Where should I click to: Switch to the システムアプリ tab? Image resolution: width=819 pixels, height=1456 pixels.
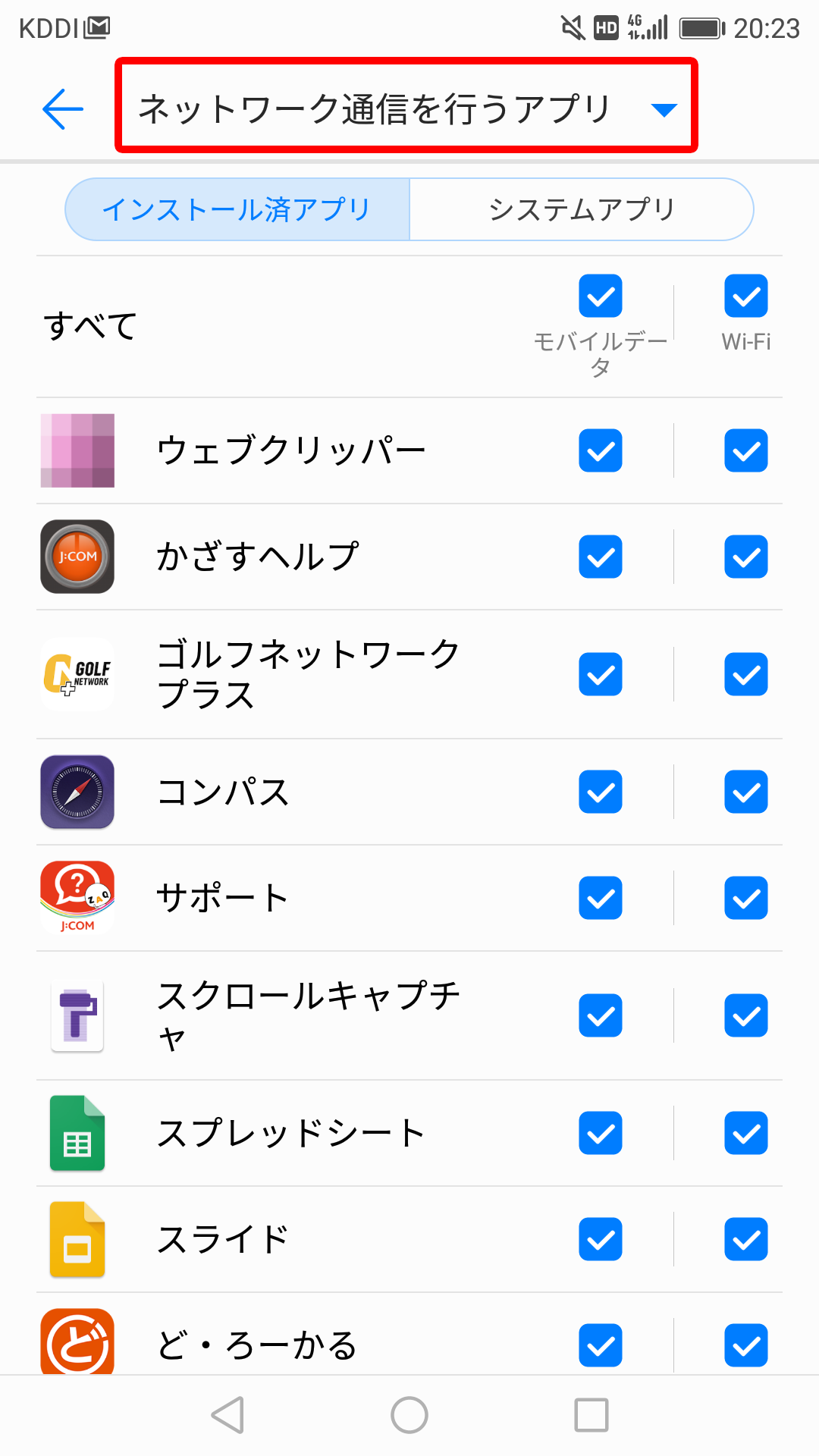tap(582, 209)
